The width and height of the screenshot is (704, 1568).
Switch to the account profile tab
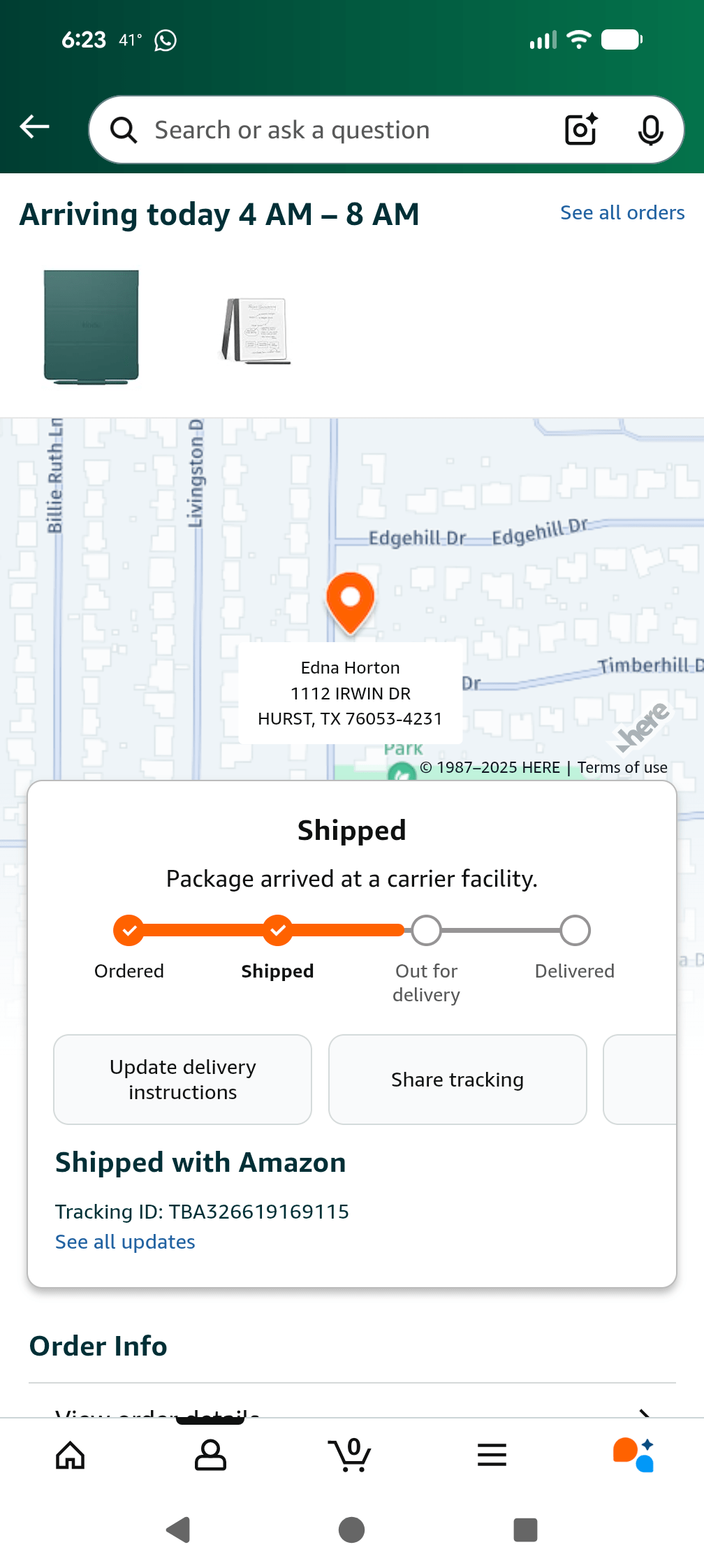click(x=210, y=1456)
